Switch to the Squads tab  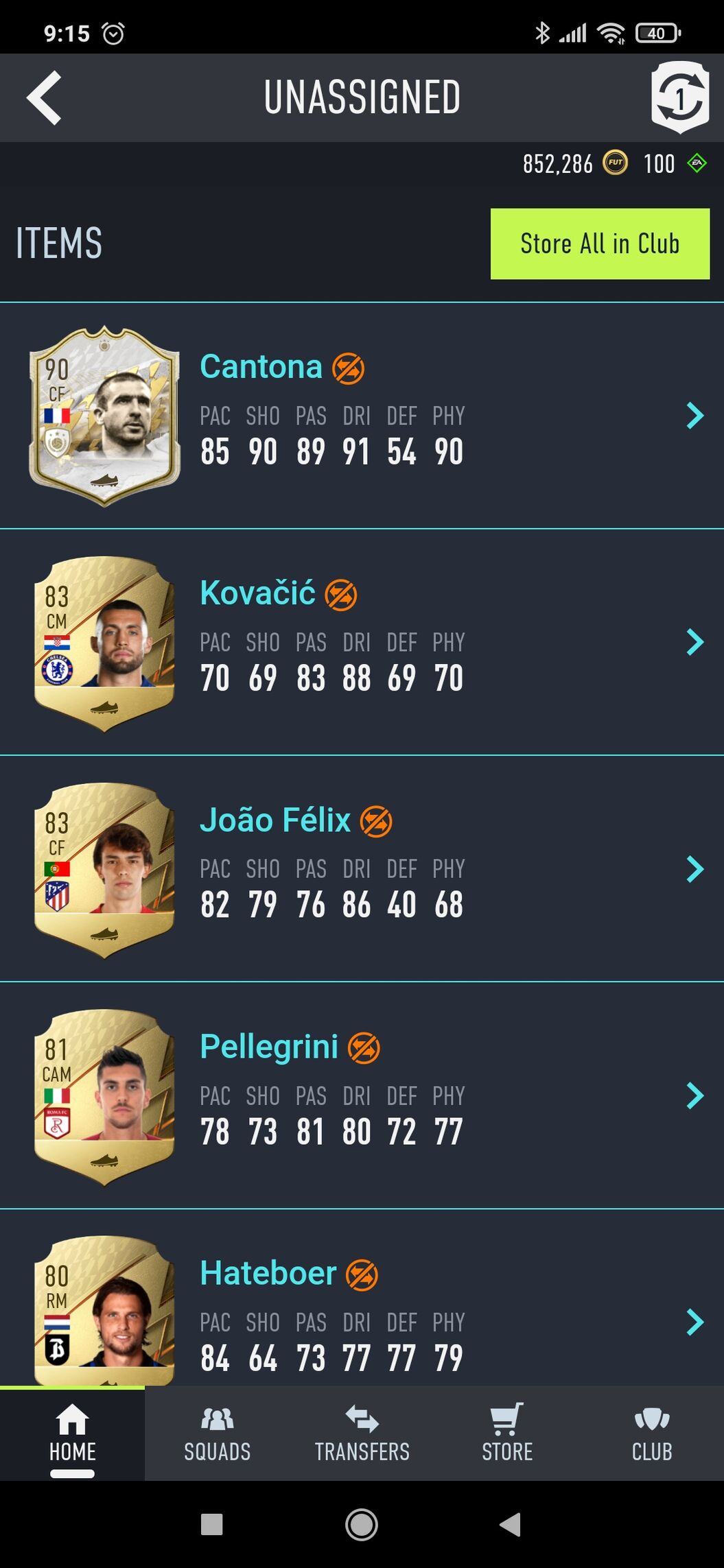(x=217, y=1434)
